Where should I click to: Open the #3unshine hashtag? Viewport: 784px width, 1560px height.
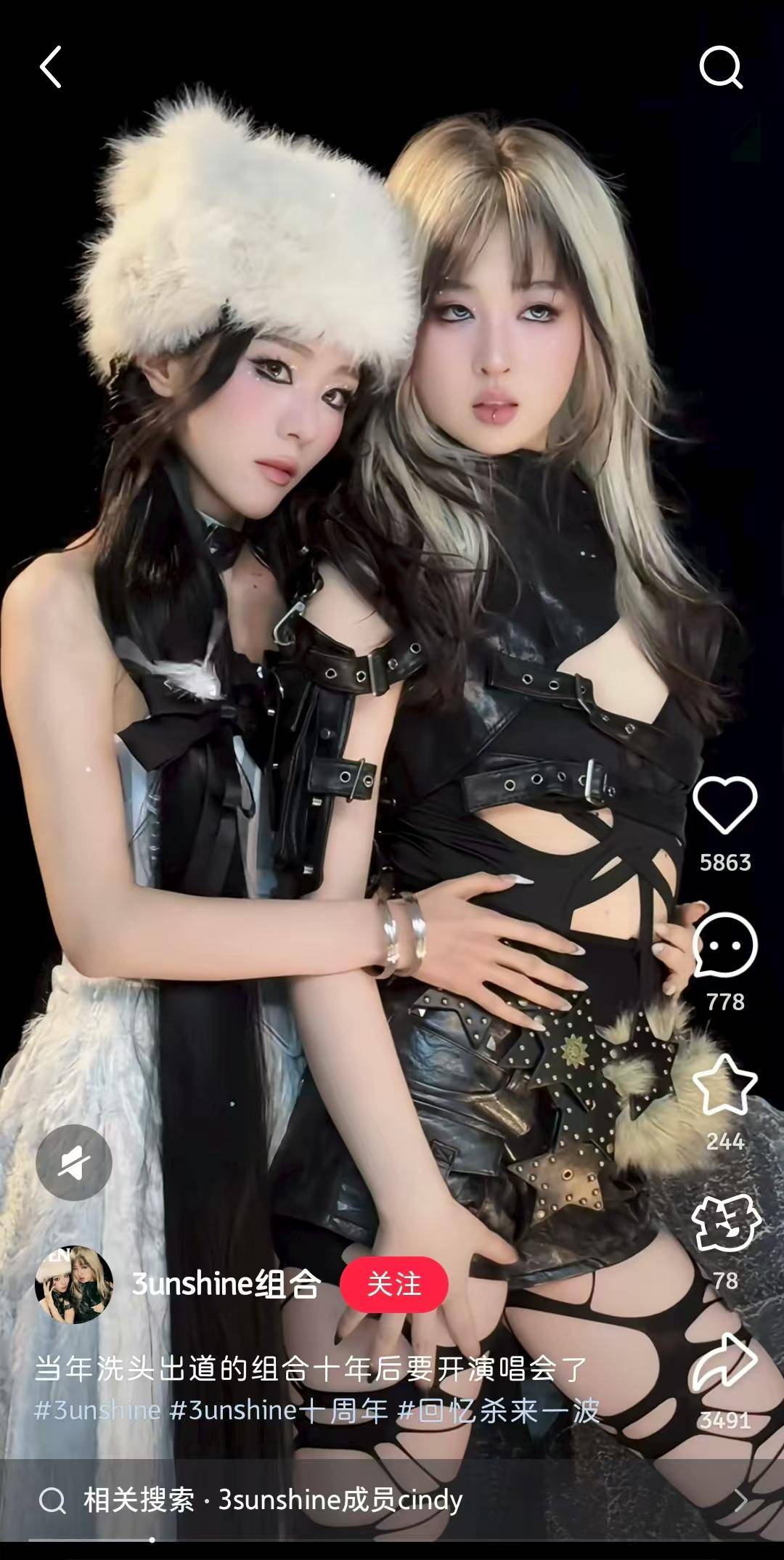pos(97,1410)
